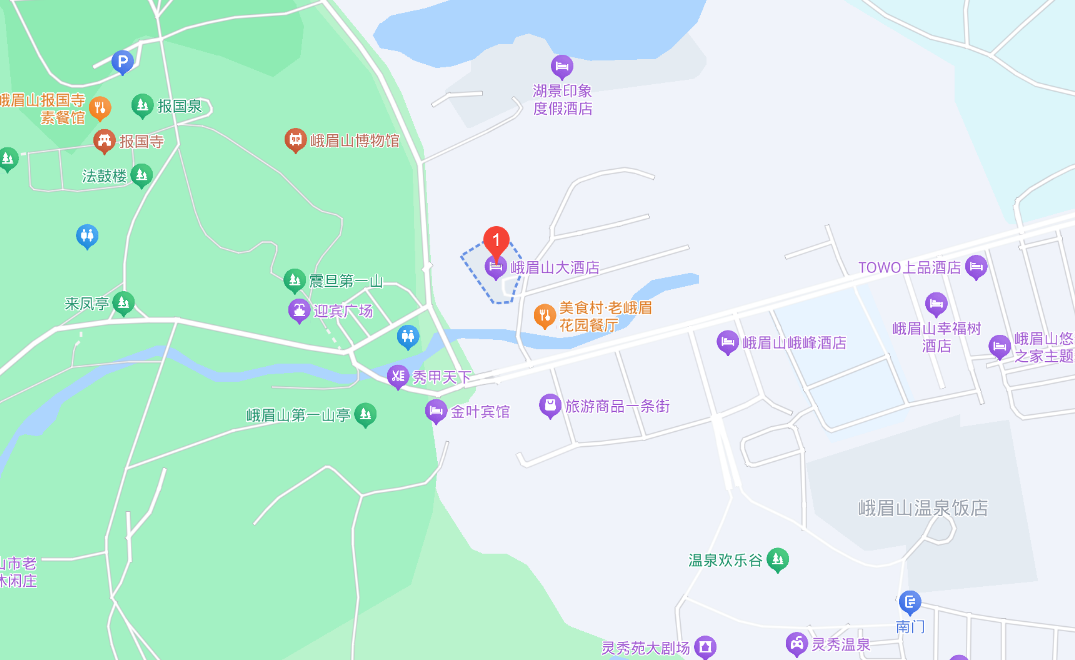Tap the 峨眉山博物馆 museum marker
Screen dimensions: 1075x660
point(295,140)
